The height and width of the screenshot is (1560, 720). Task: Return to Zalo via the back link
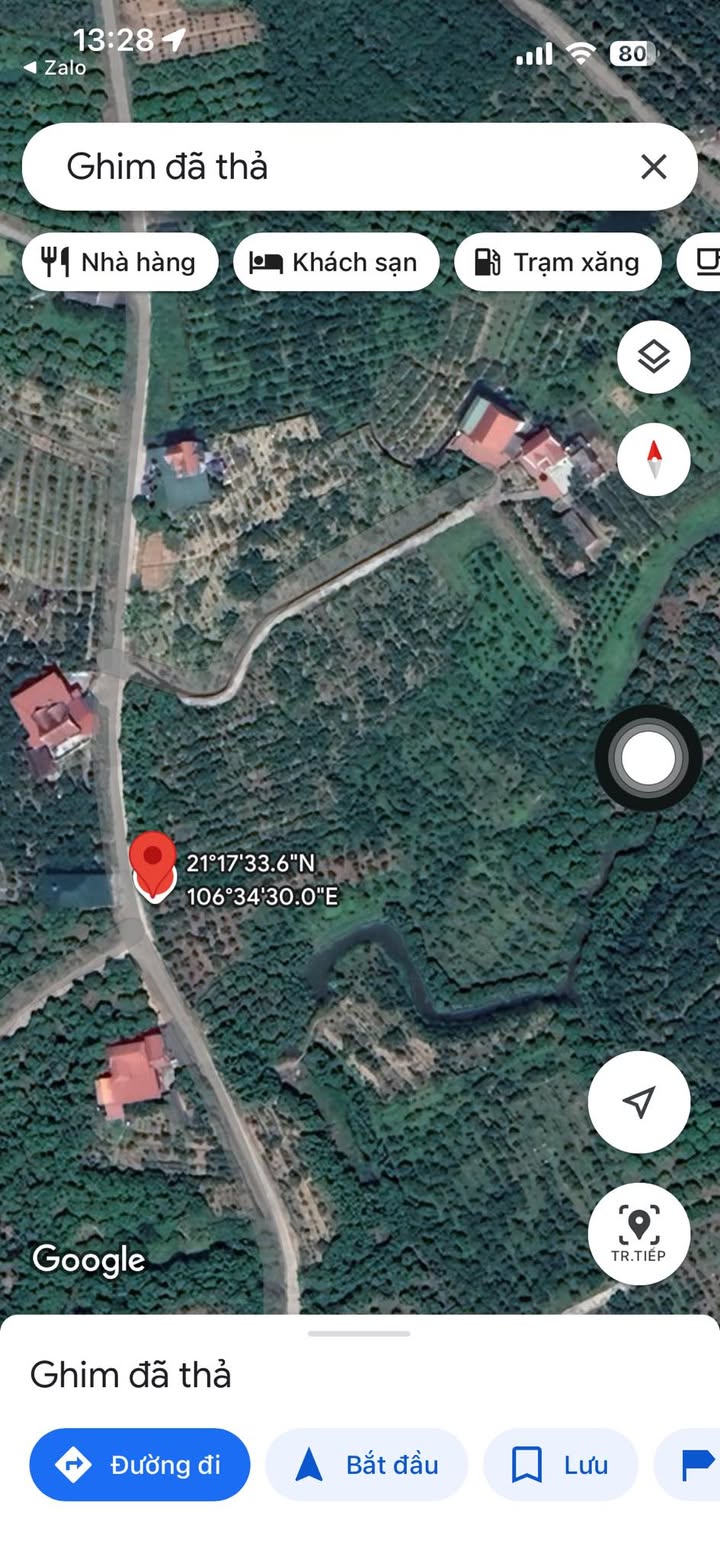pyautogui.click(x=55, y=68)
